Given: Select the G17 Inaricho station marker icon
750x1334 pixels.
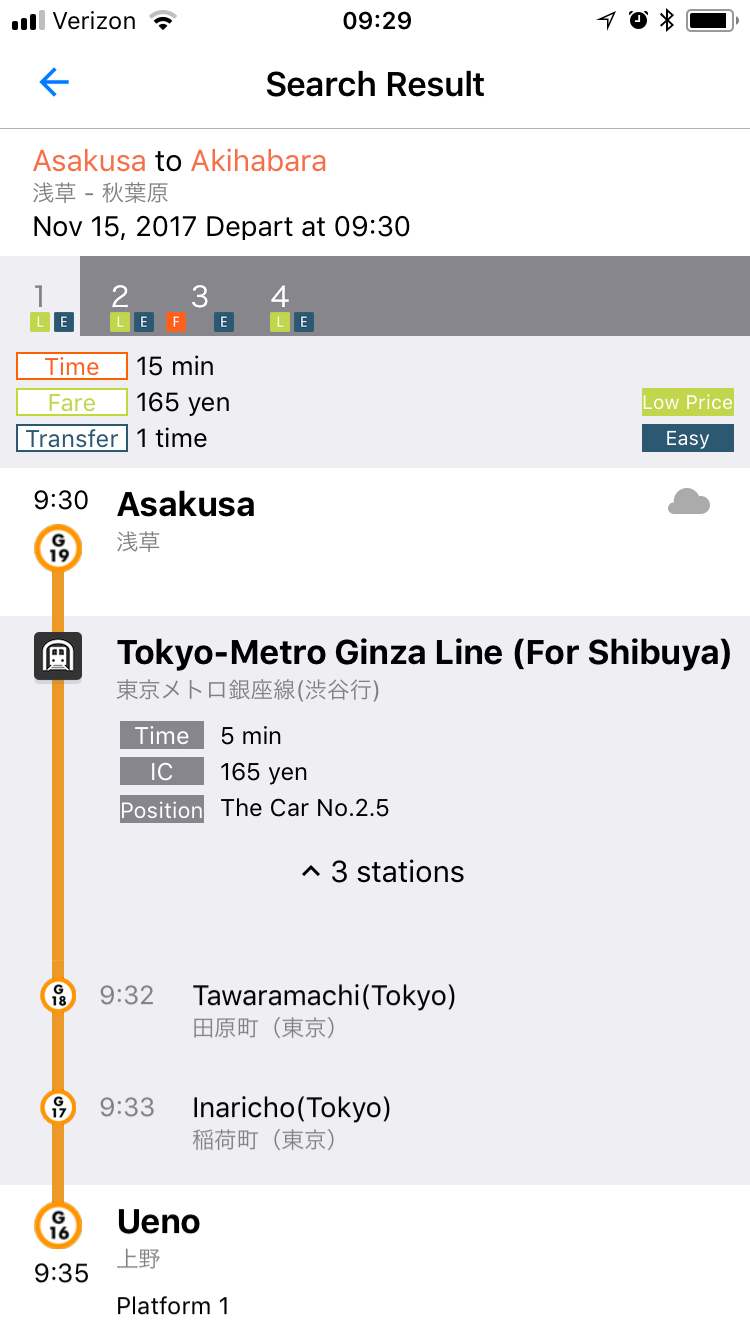Looking at the screenshot, I should (57, 1108).
